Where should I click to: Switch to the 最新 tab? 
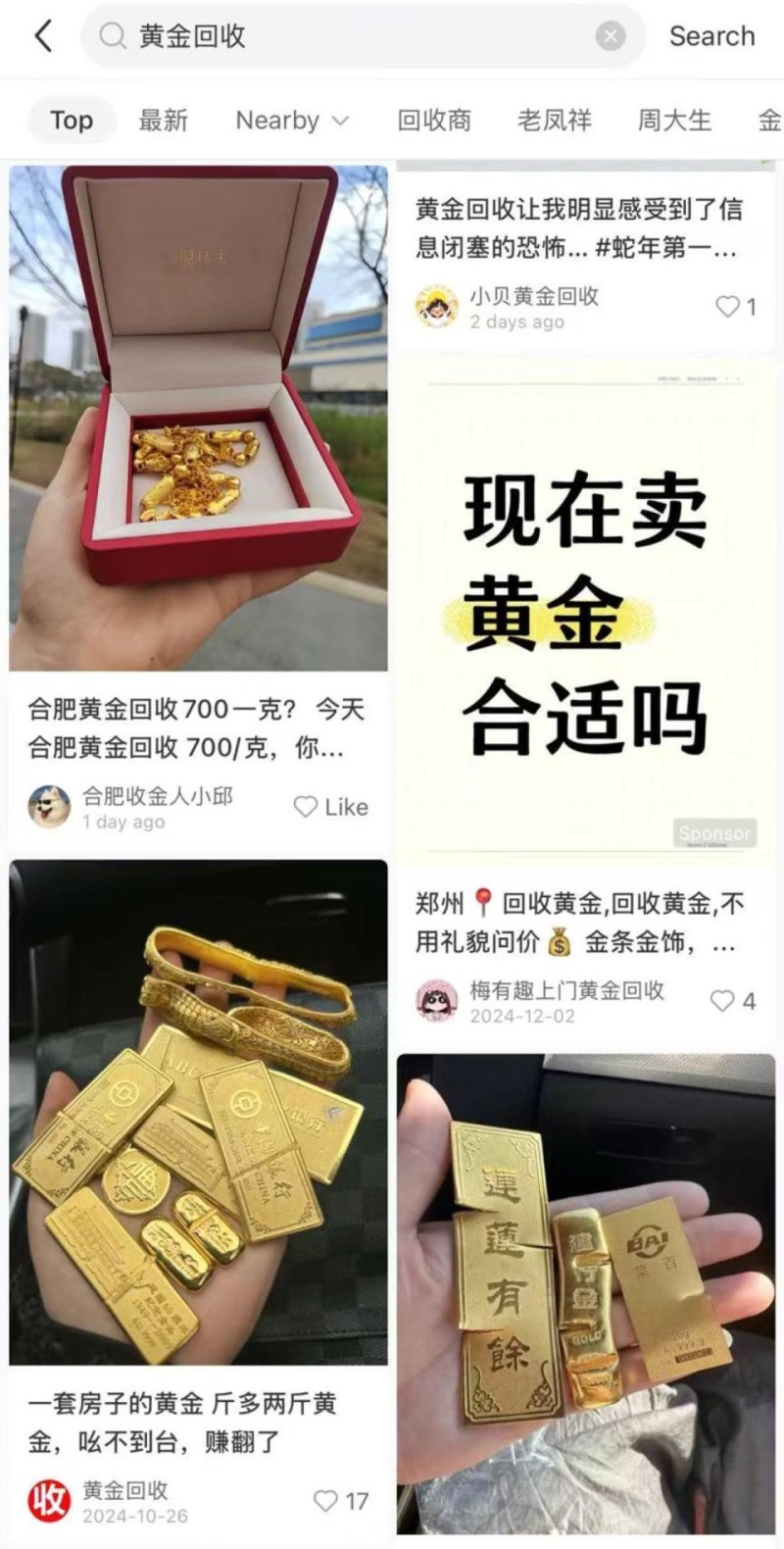click(163, 121)
